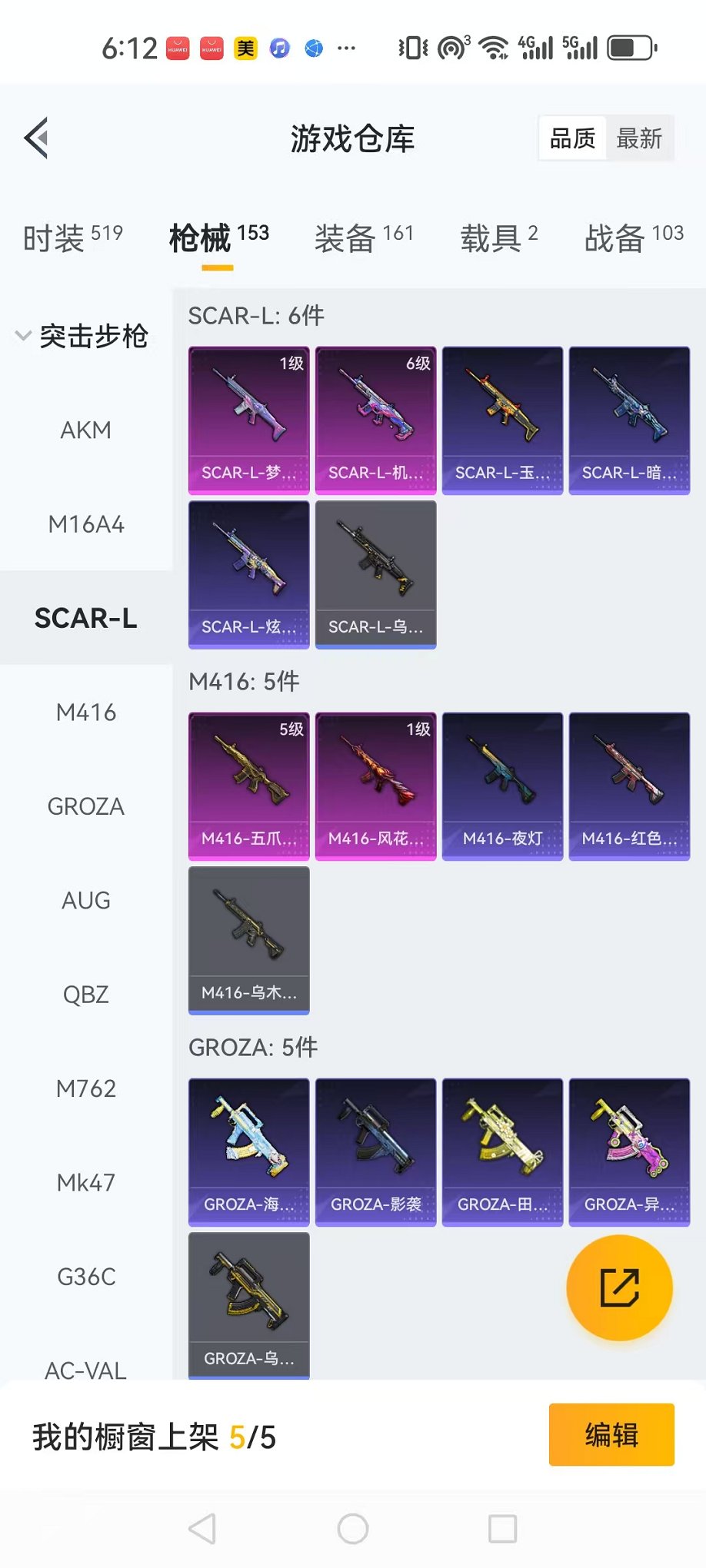The width and height of the screenshot is (706, 1568).
Task: Select M762 in the weapon list
Action: [x=86, y=1088]
